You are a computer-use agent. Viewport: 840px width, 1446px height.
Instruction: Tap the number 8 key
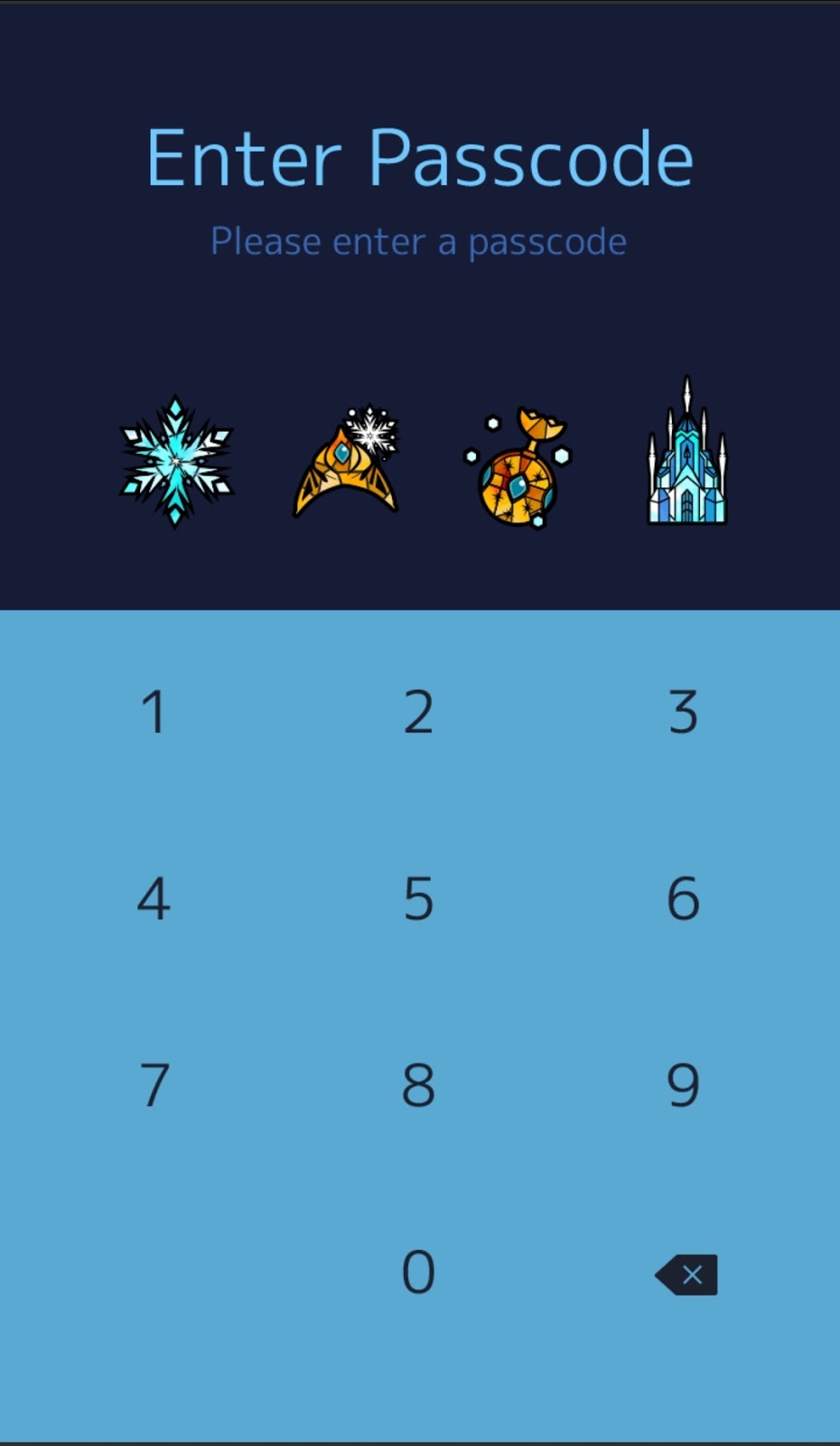click(x=418, y=1085)
